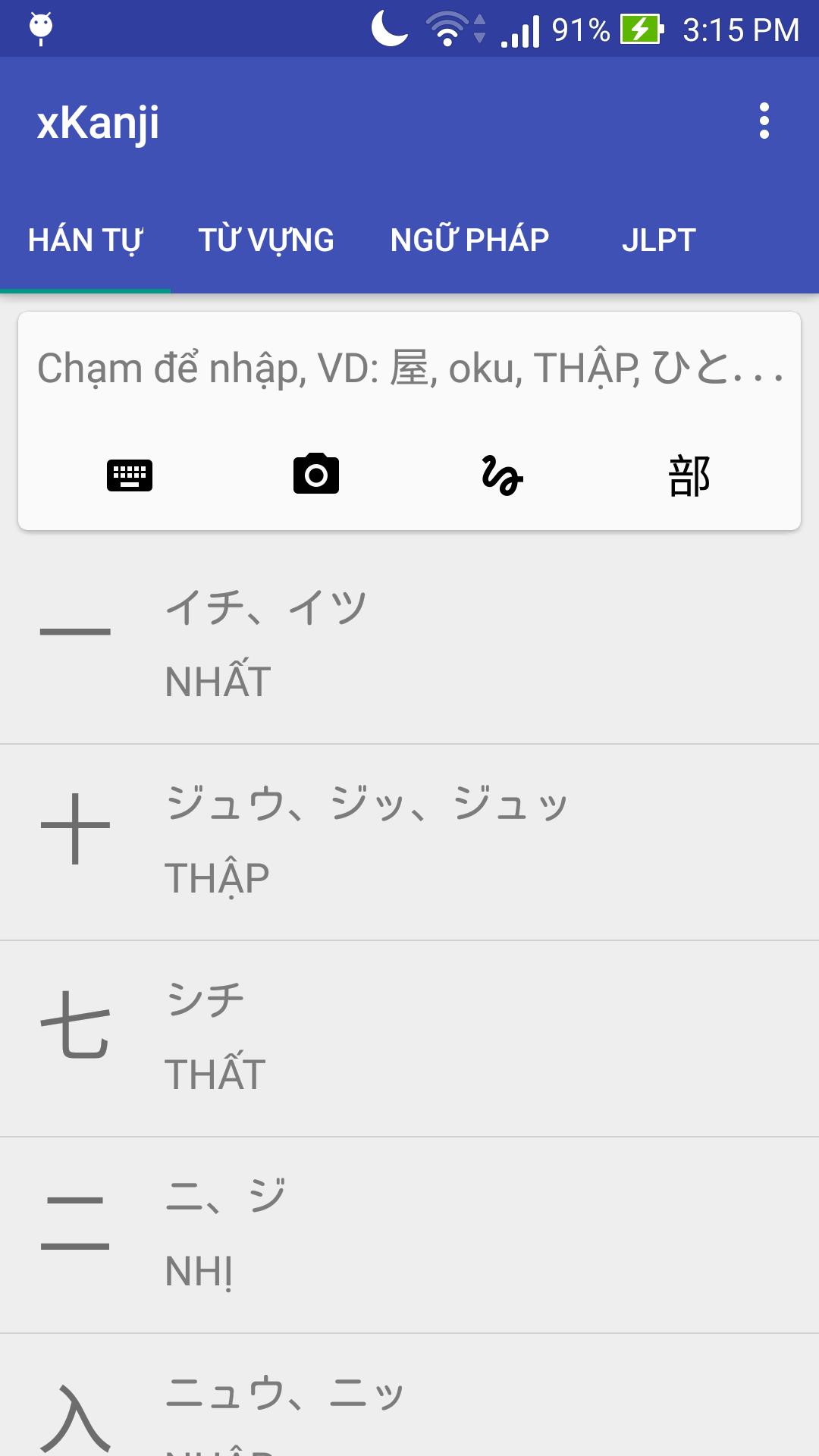Open the kanji 一 NHẤT entry

[x=409, y=645]
